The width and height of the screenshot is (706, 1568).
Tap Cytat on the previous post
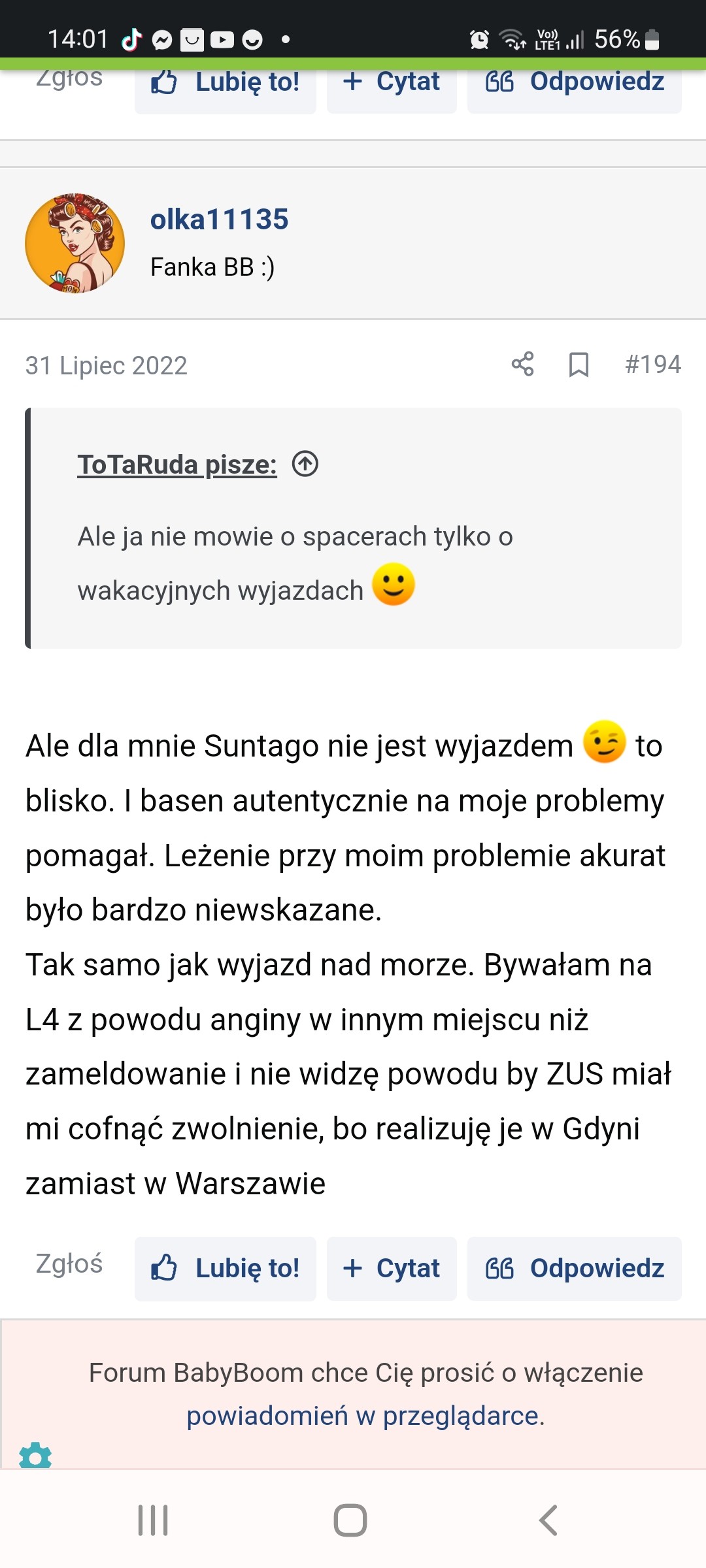point(392,85)
